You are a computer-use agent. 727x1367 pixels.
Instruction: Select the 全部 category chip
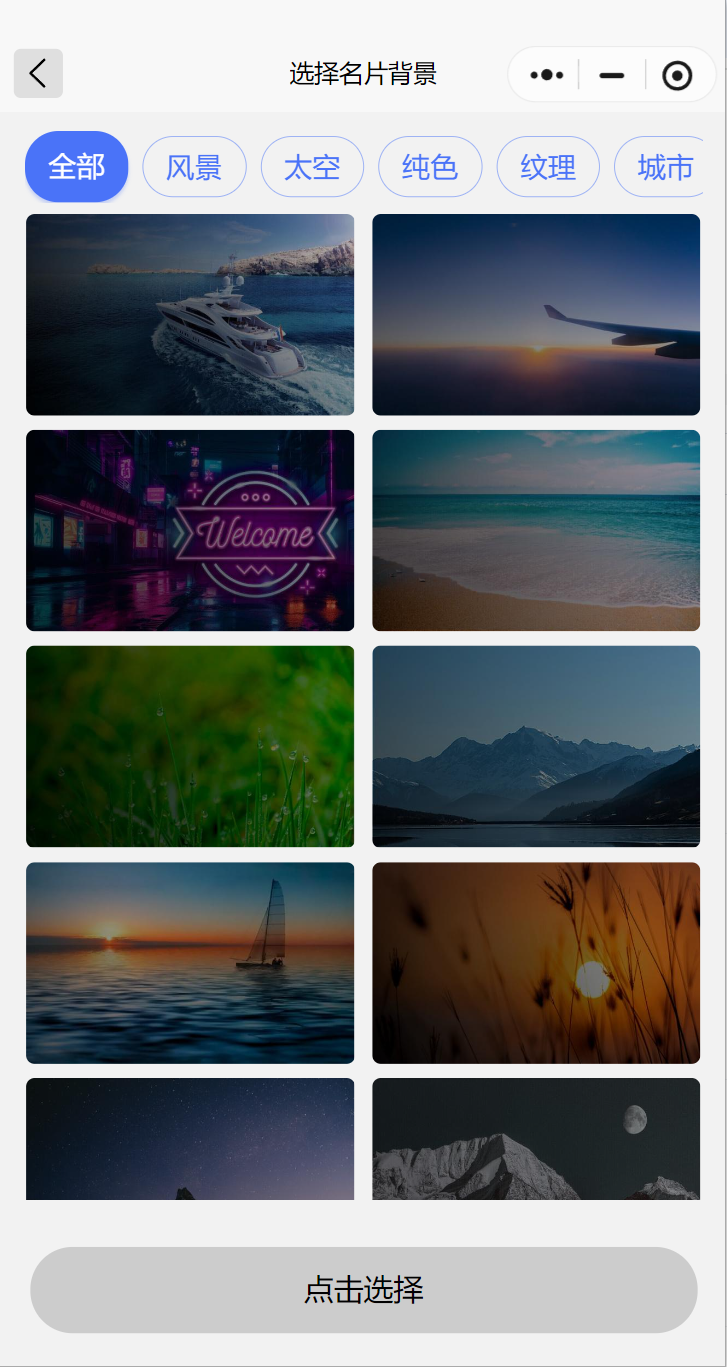(x=77, y=167)
